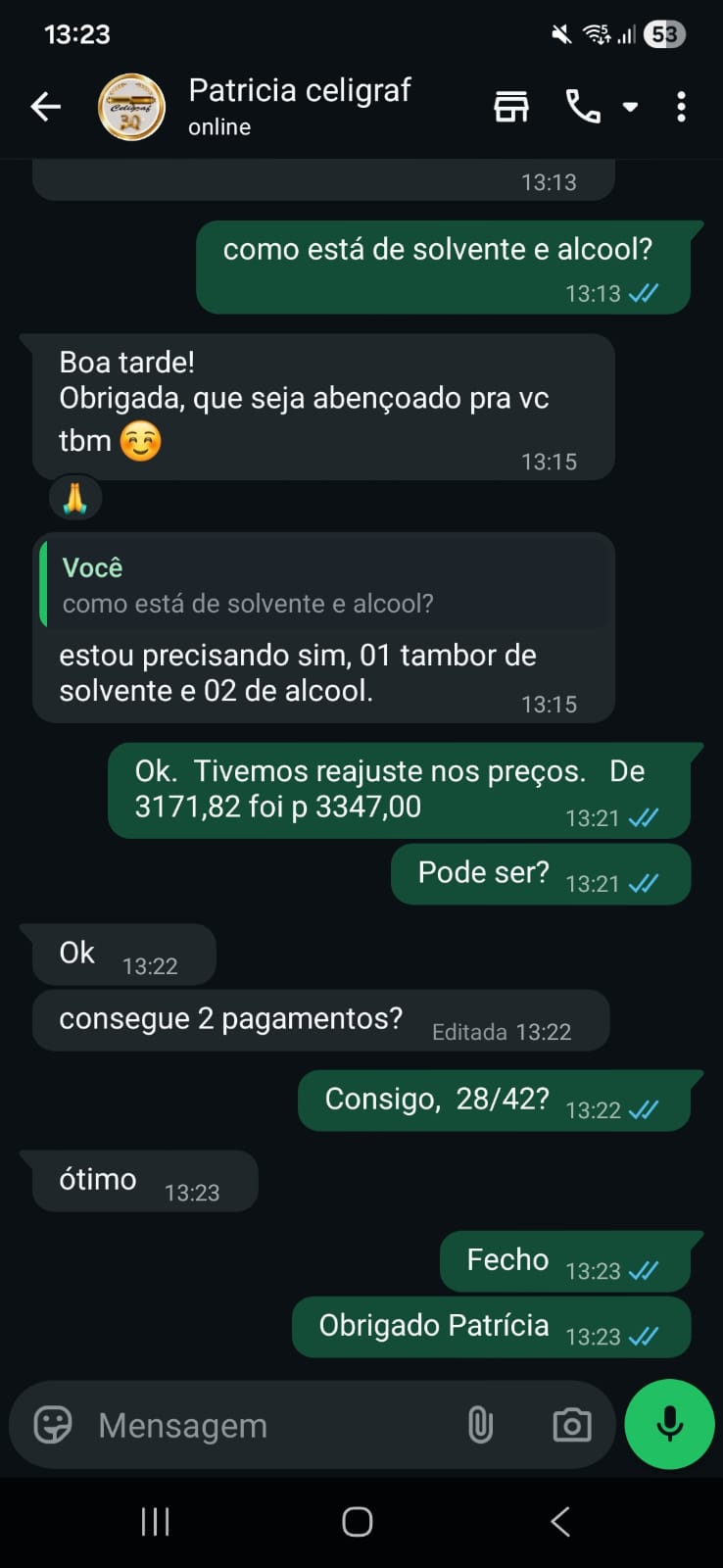This screenshot has width=723, height=1568.
Task: Open the camera from the message bar
Action: coord(572,1425)
